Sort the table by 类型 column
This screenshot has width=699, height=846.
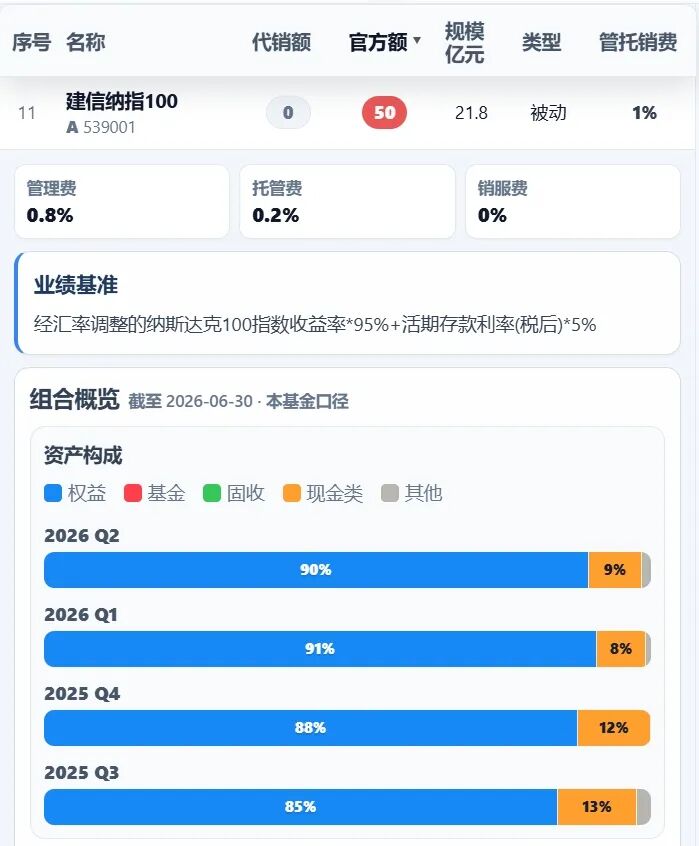(541, 42)
